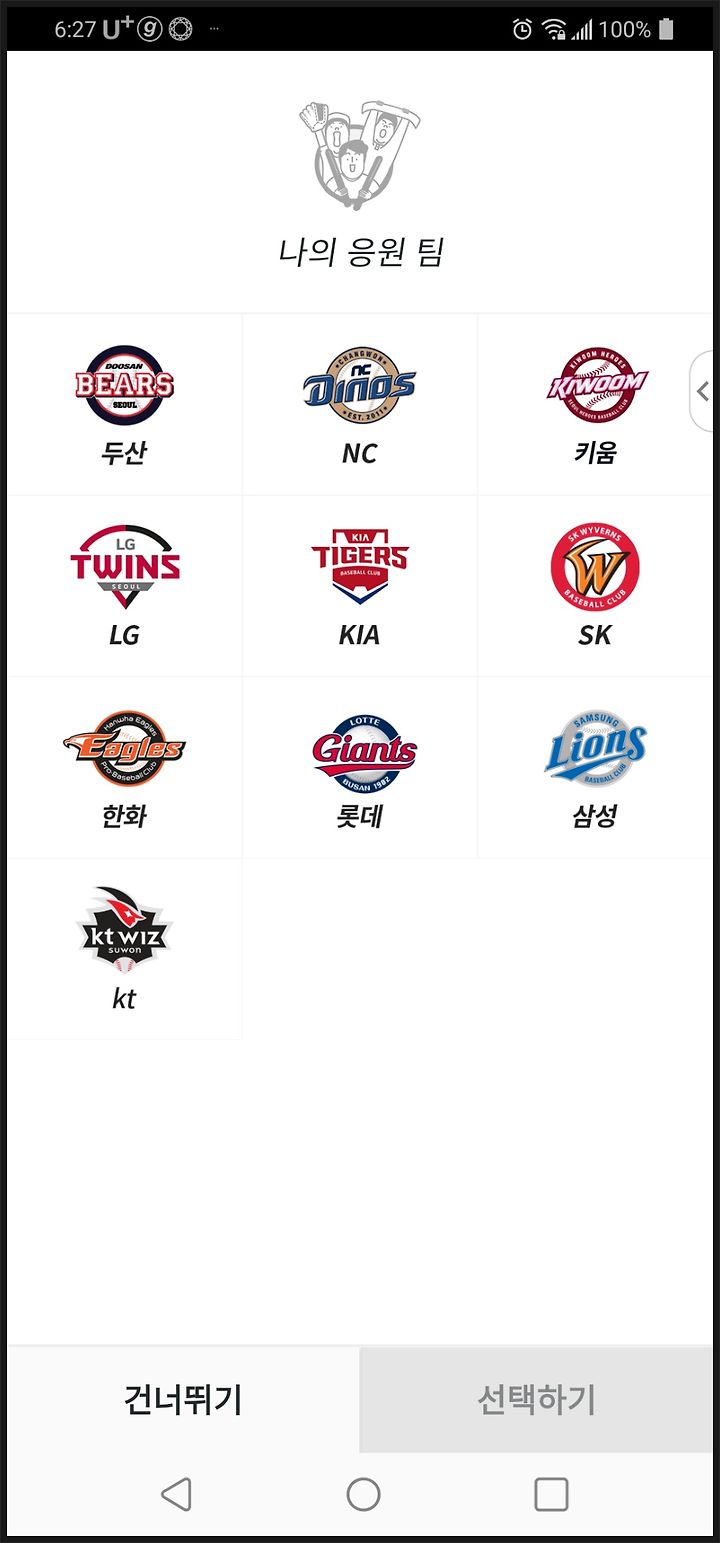
Task: Open the recent apps overview
Action: [551, 1494]
